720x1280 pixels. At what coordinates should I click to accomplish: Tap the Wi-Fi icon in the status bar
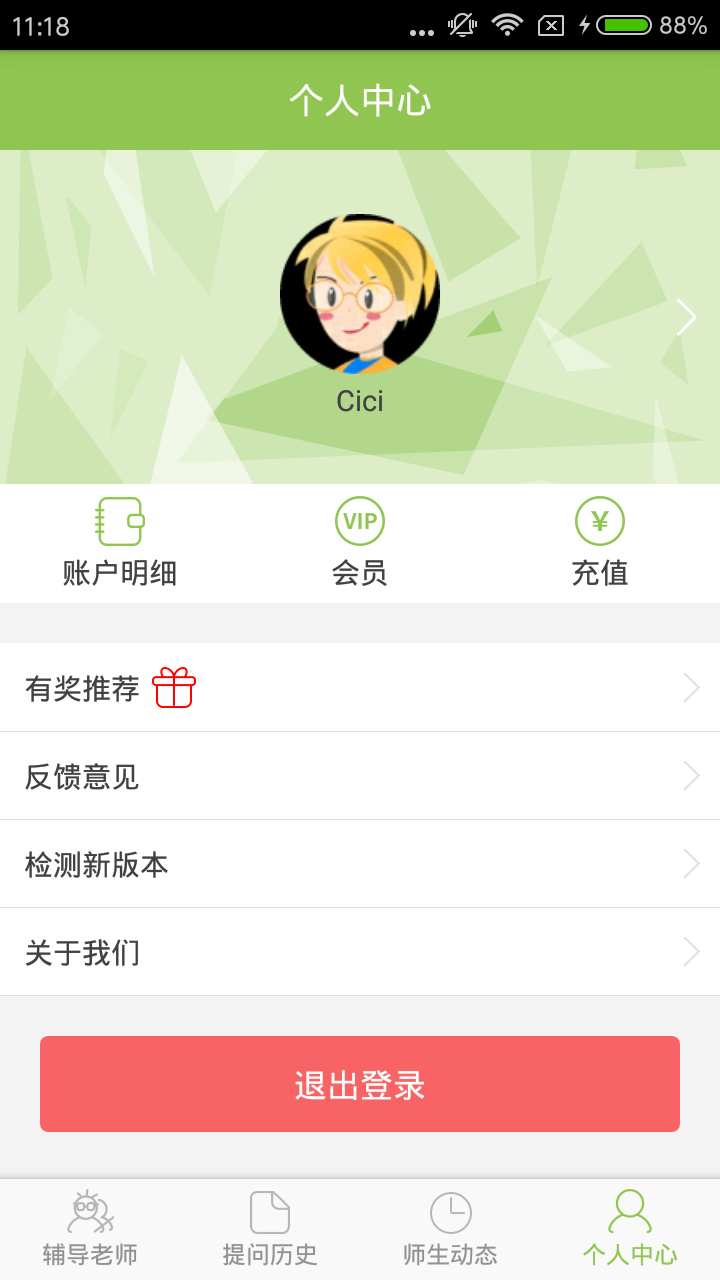click(x=507, y=24)
